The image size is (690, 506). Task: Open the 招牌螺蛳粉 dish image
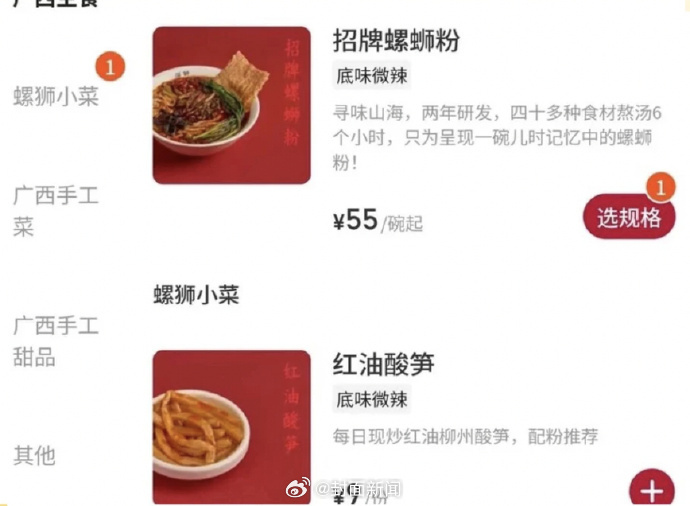(x=231, y=105)
